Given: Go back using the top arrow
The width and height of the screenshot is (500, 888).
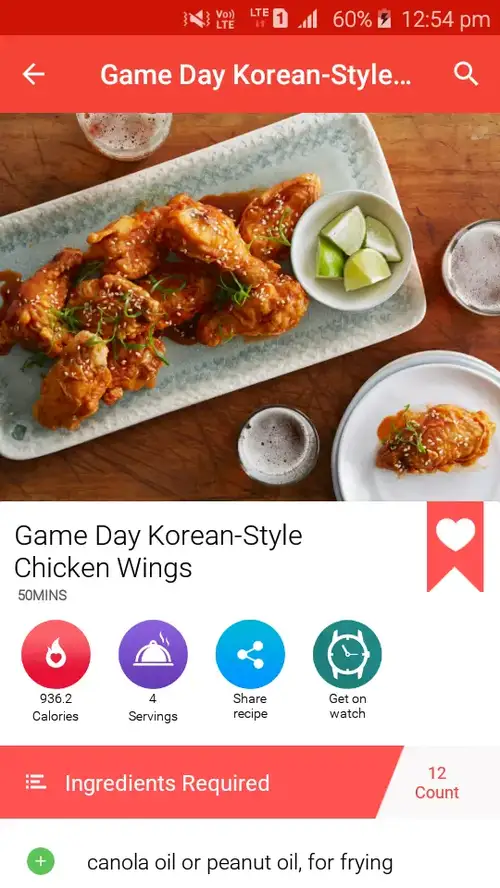Looking at the screenshot, I should point(33,74).
